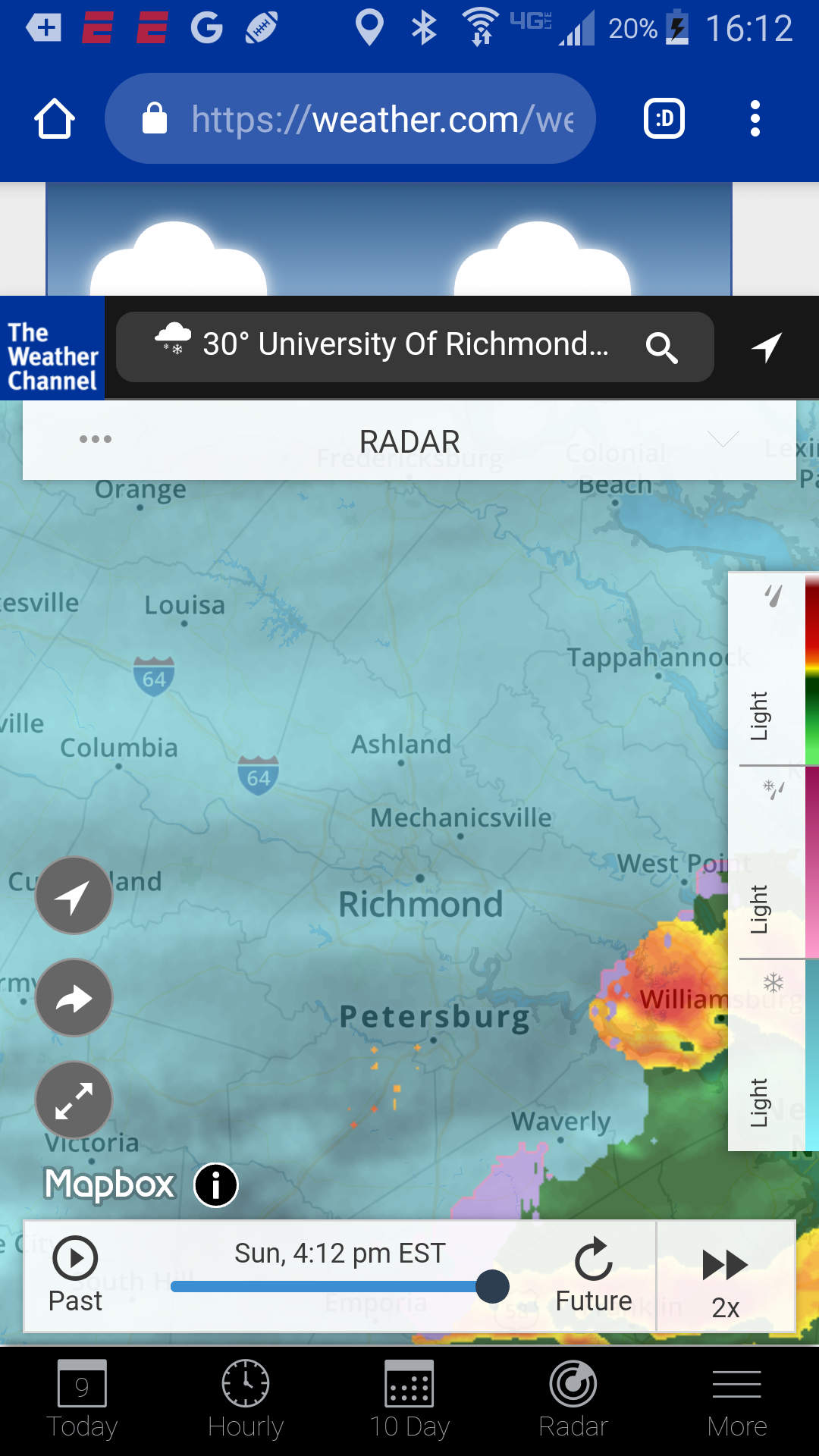Viewport: 819px width, 1456px height.
Task: Center map on my location
Action: [x=74, y=896]
